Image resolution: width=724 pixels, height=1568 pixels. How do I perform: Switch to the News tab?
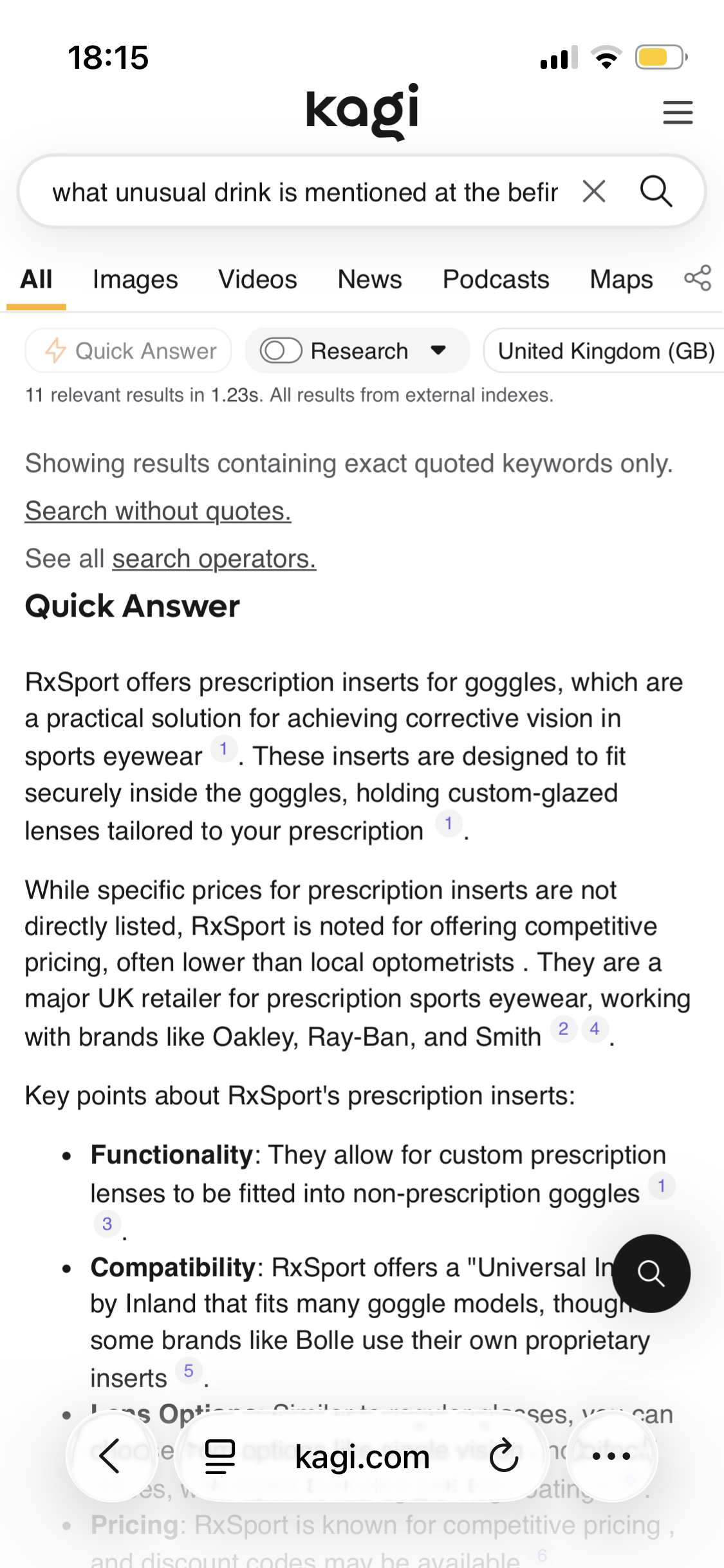click(x=369, y=279)
